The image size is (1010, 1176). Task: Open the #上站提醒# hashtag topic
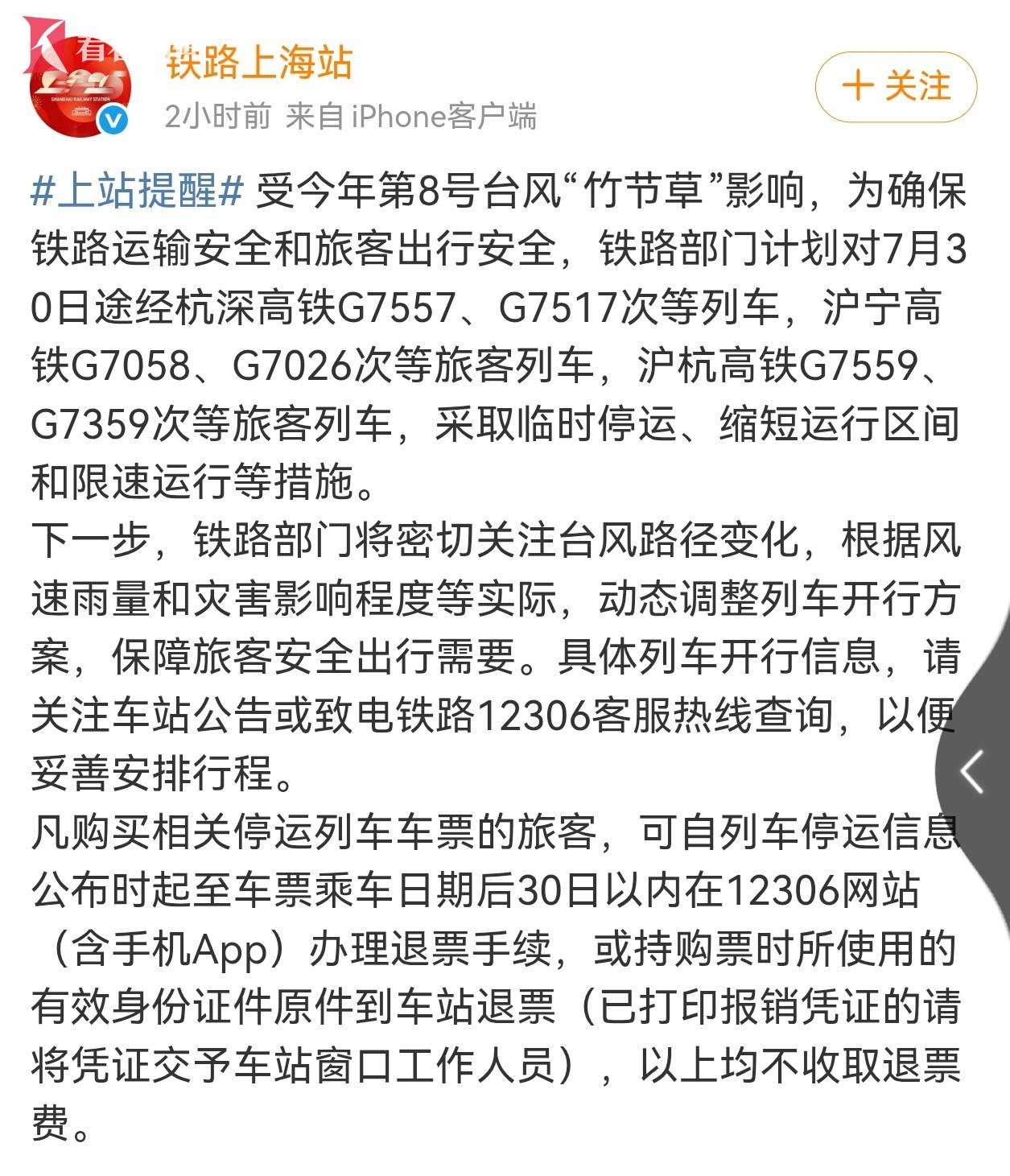pyautogui.click(x=137, y=191)
